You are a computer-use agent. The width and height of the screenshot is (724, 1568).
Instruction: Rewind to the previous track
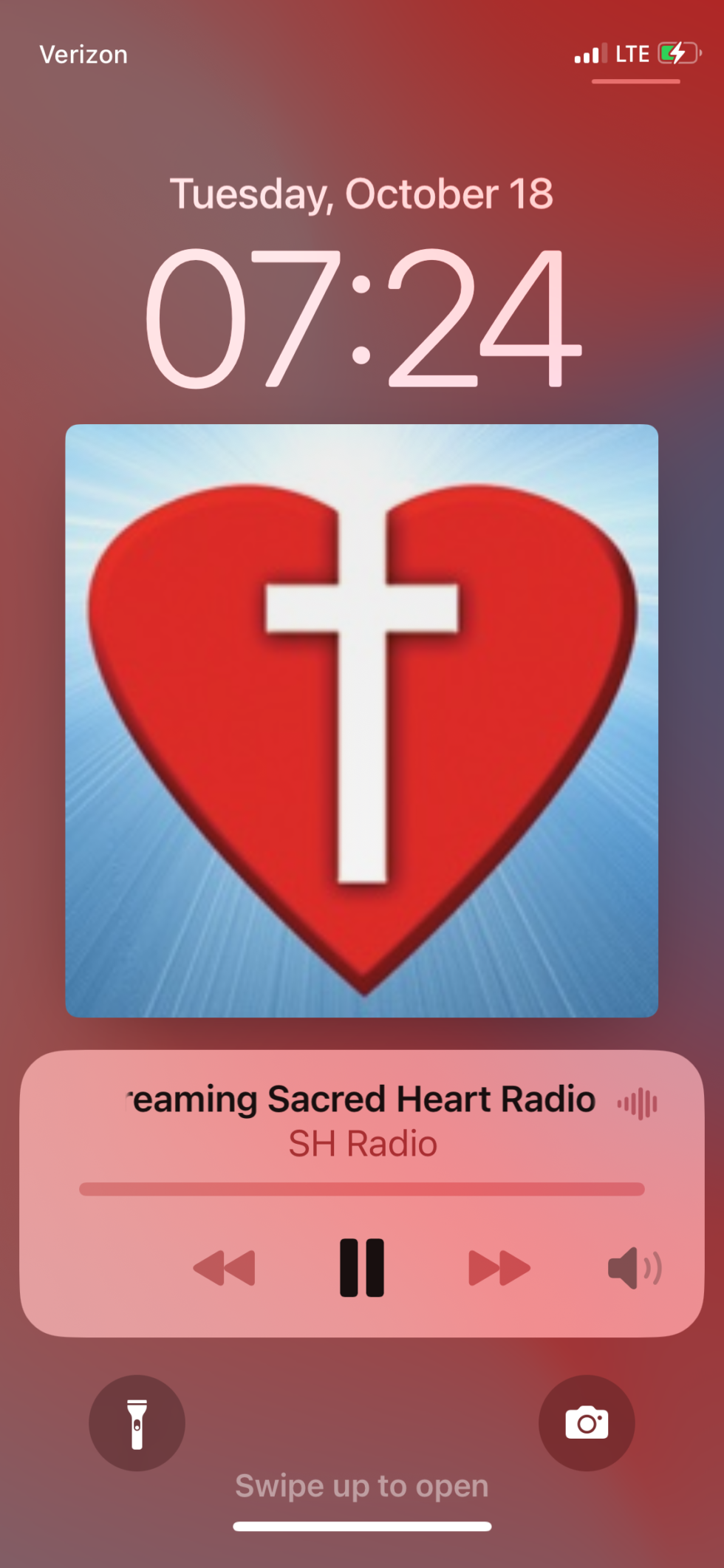coord(224,1267)
